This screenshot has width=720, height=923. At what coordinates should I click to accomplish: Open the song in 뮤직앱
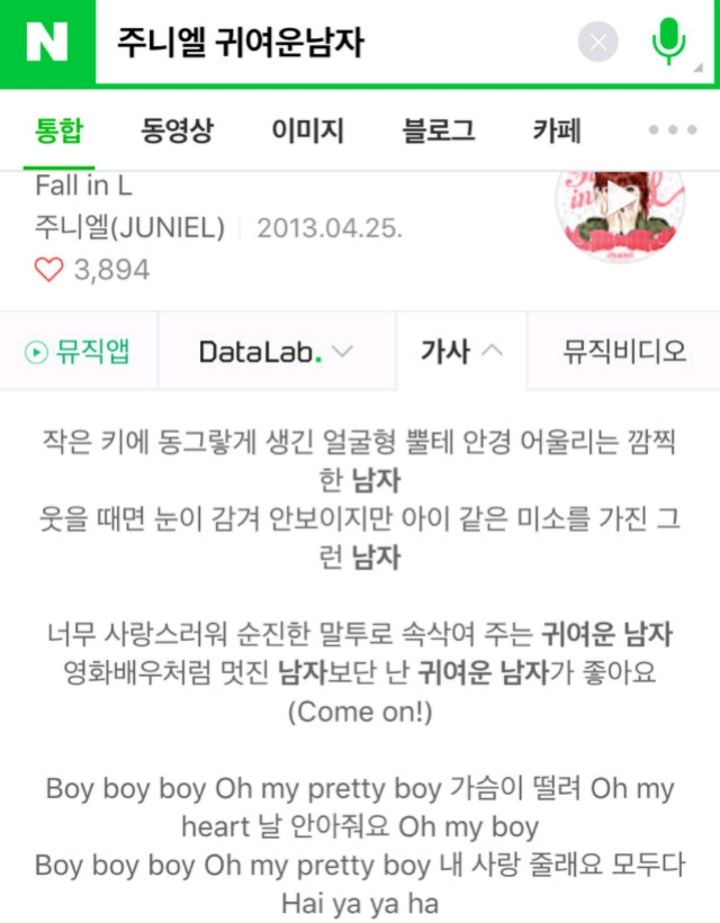(78, 351)
